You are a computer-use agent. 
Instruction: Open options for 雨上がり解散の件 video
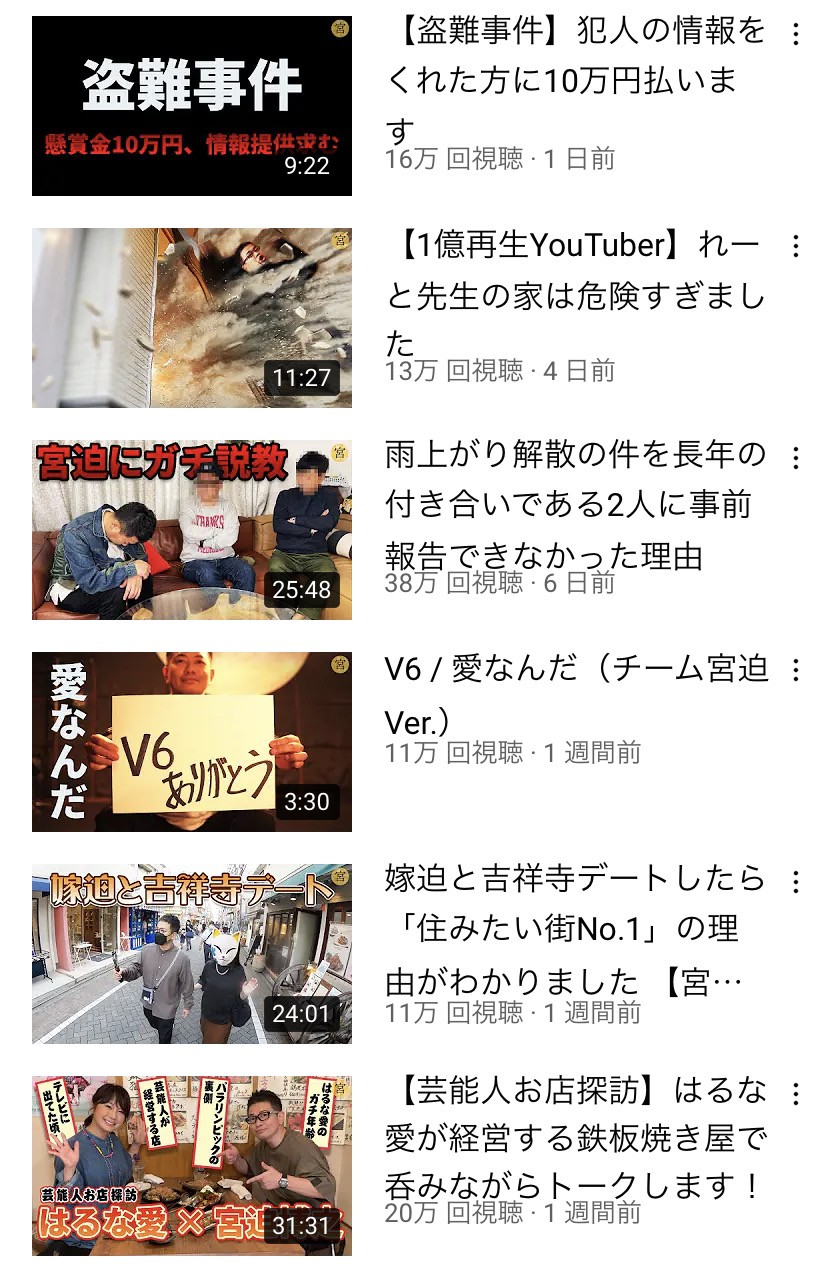(795, 458)
